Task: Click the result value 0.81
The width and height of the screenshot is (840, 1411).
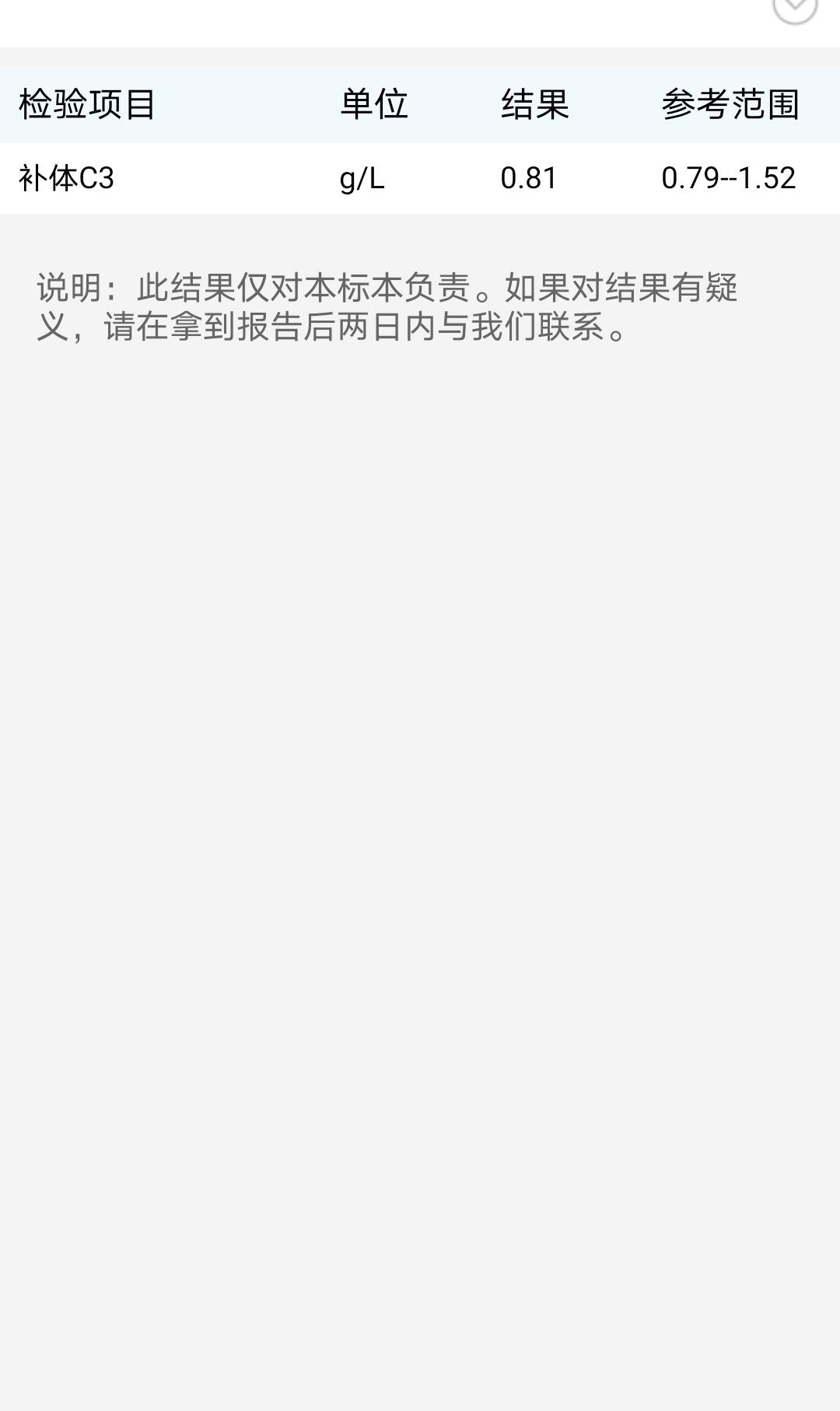Action: tap(529, 178)
